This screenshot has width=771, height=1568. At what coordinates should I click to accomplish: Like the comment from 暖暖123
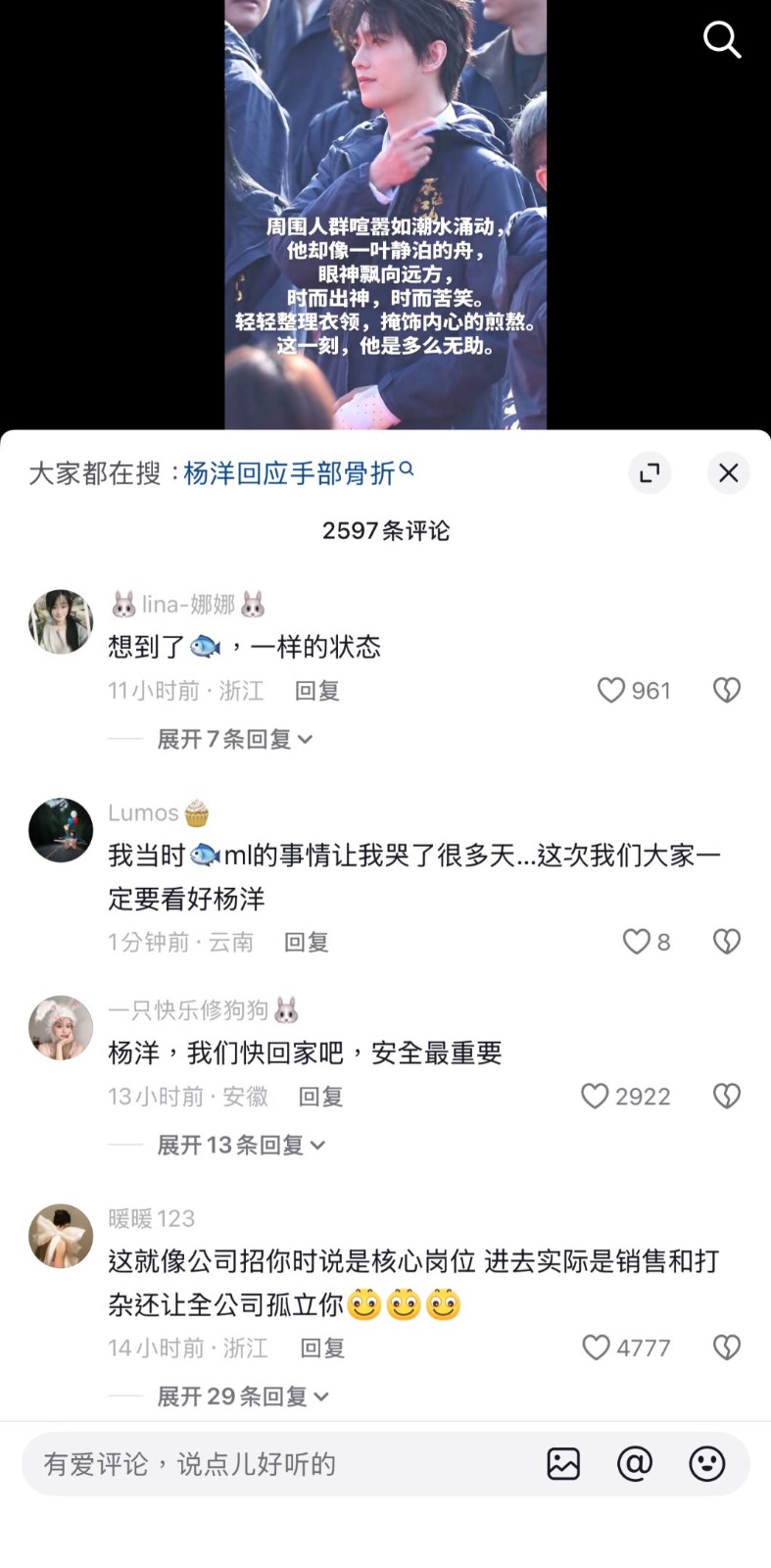point(597,1347)
